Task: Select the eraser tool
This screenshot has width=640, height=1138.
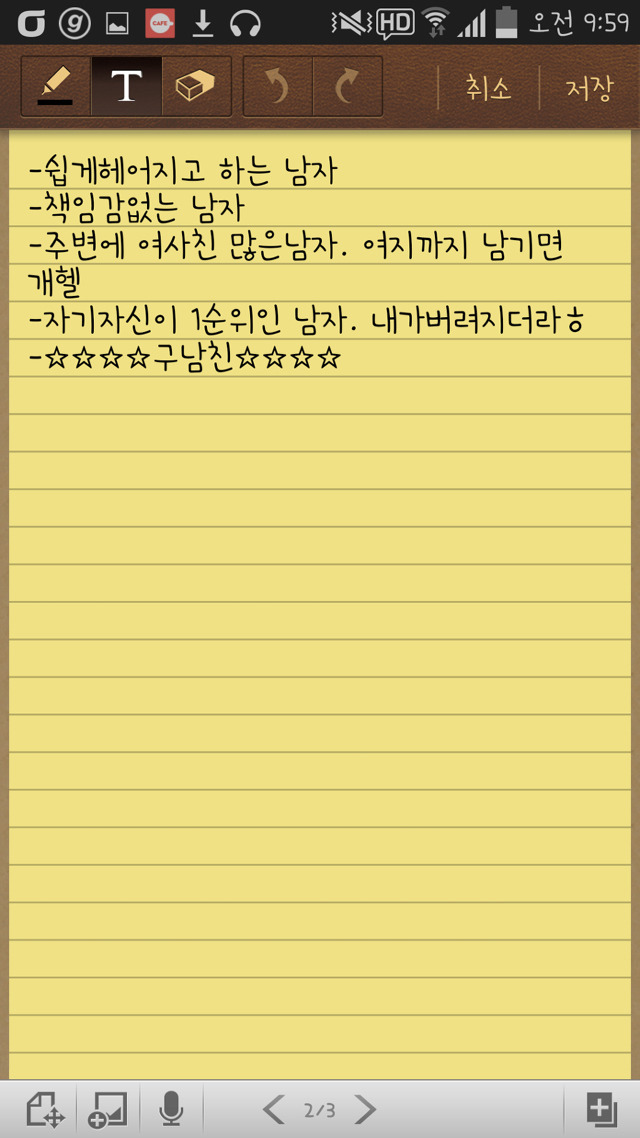Action: (196, 88)
